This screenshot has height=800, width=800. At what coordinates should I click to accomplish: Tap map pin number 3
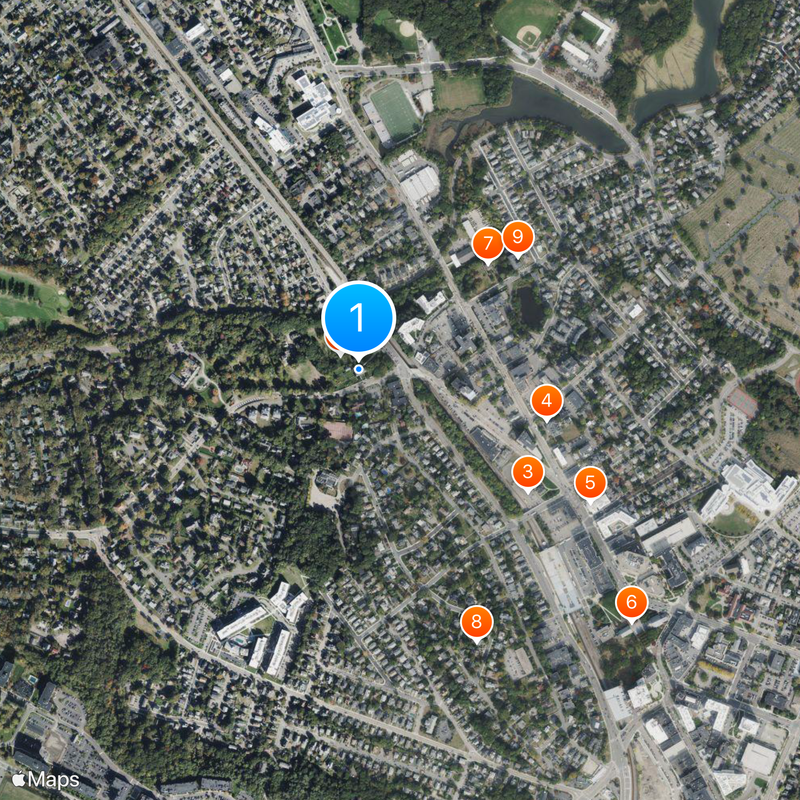[528, 471]
